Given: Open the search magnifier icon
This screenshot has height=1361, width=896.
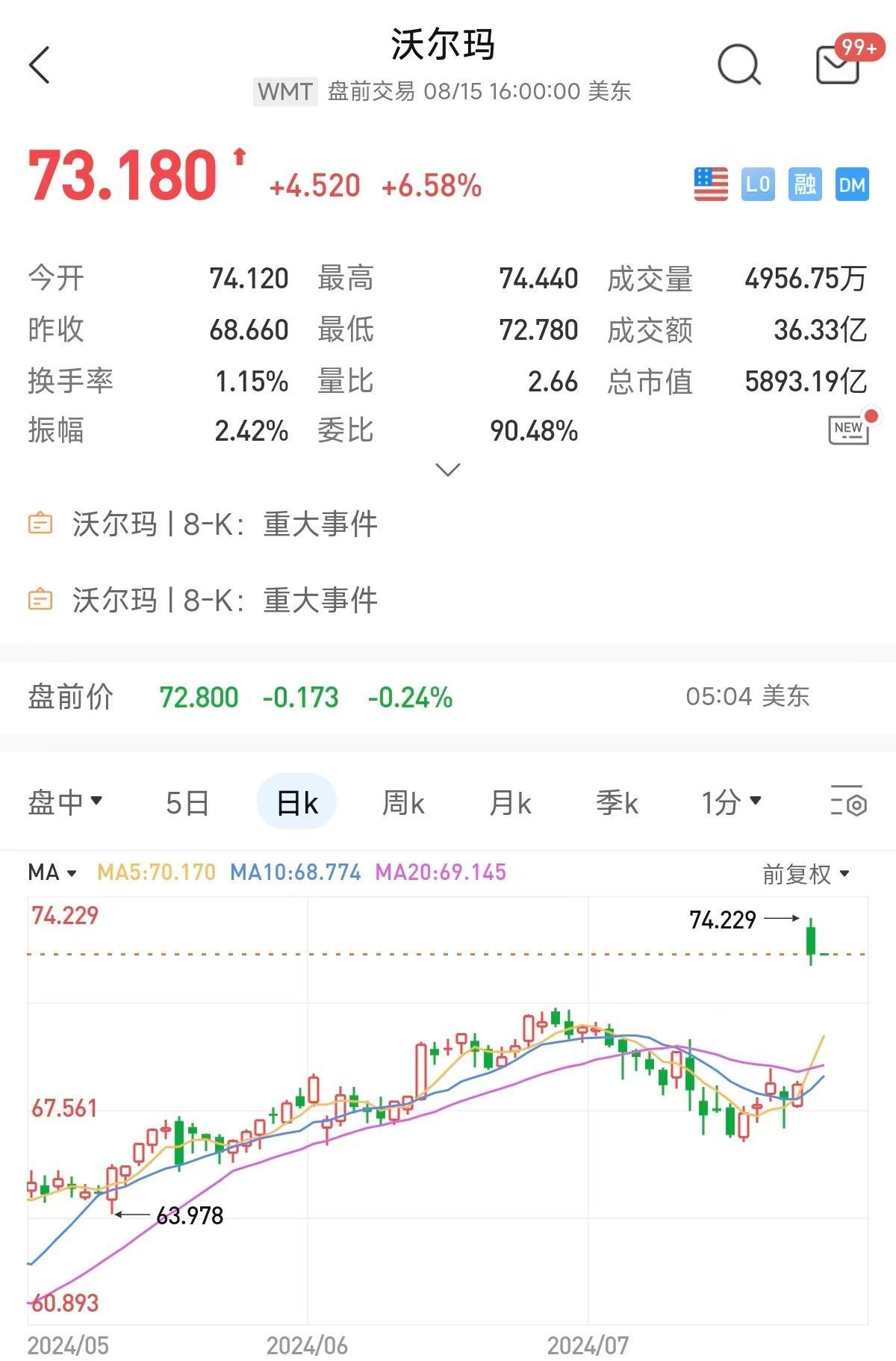Looking at the screenshot, I should (738, 65).
